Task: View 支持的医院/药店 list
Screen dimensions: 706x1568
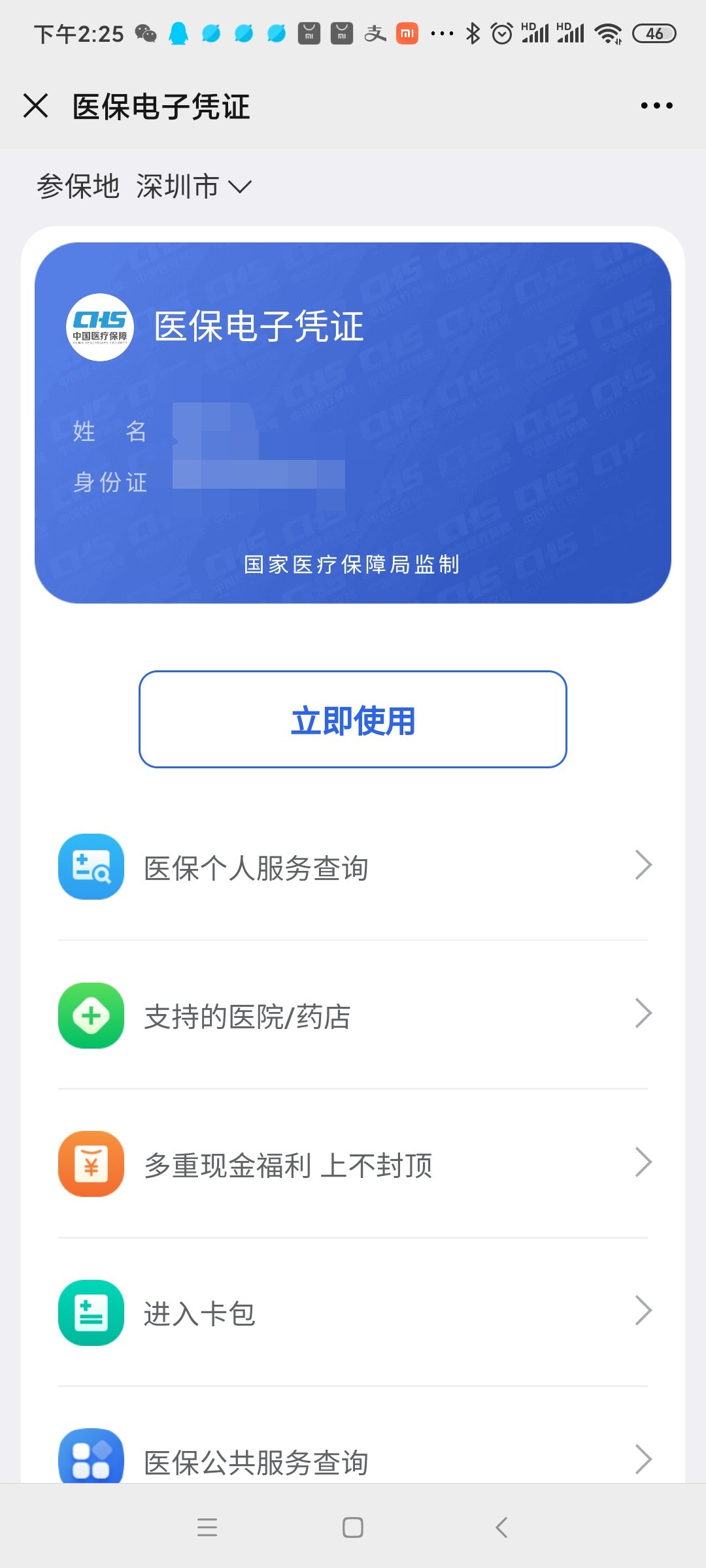Action: (x=353, y=1016)
